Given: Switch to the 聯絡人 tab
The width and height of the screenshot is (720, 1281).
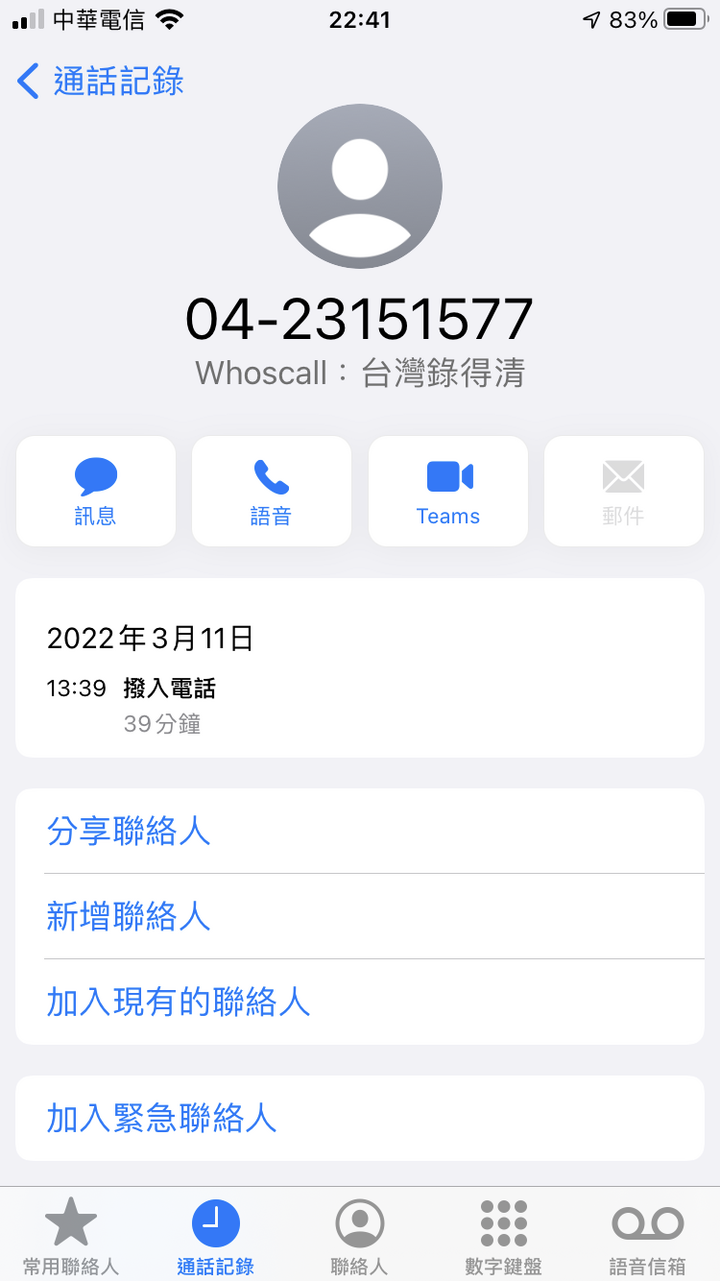Looking at the screenshot, I should (x=359, y=1238).
